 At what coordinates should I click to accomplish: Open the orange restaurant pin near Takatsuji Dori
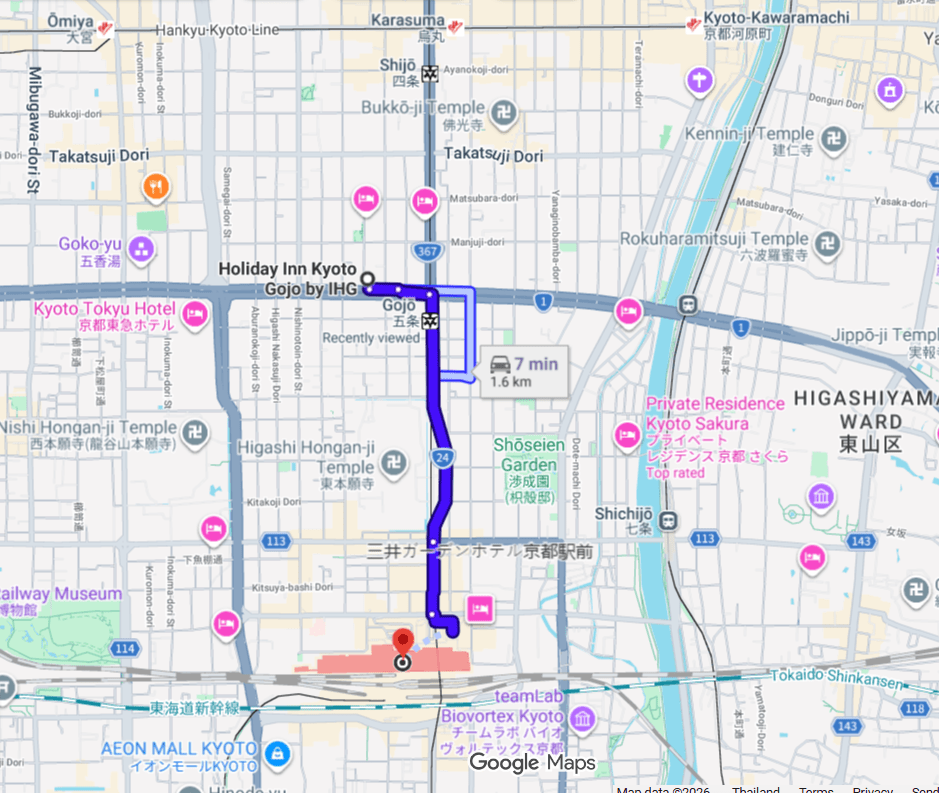click(x=154, y=186)
